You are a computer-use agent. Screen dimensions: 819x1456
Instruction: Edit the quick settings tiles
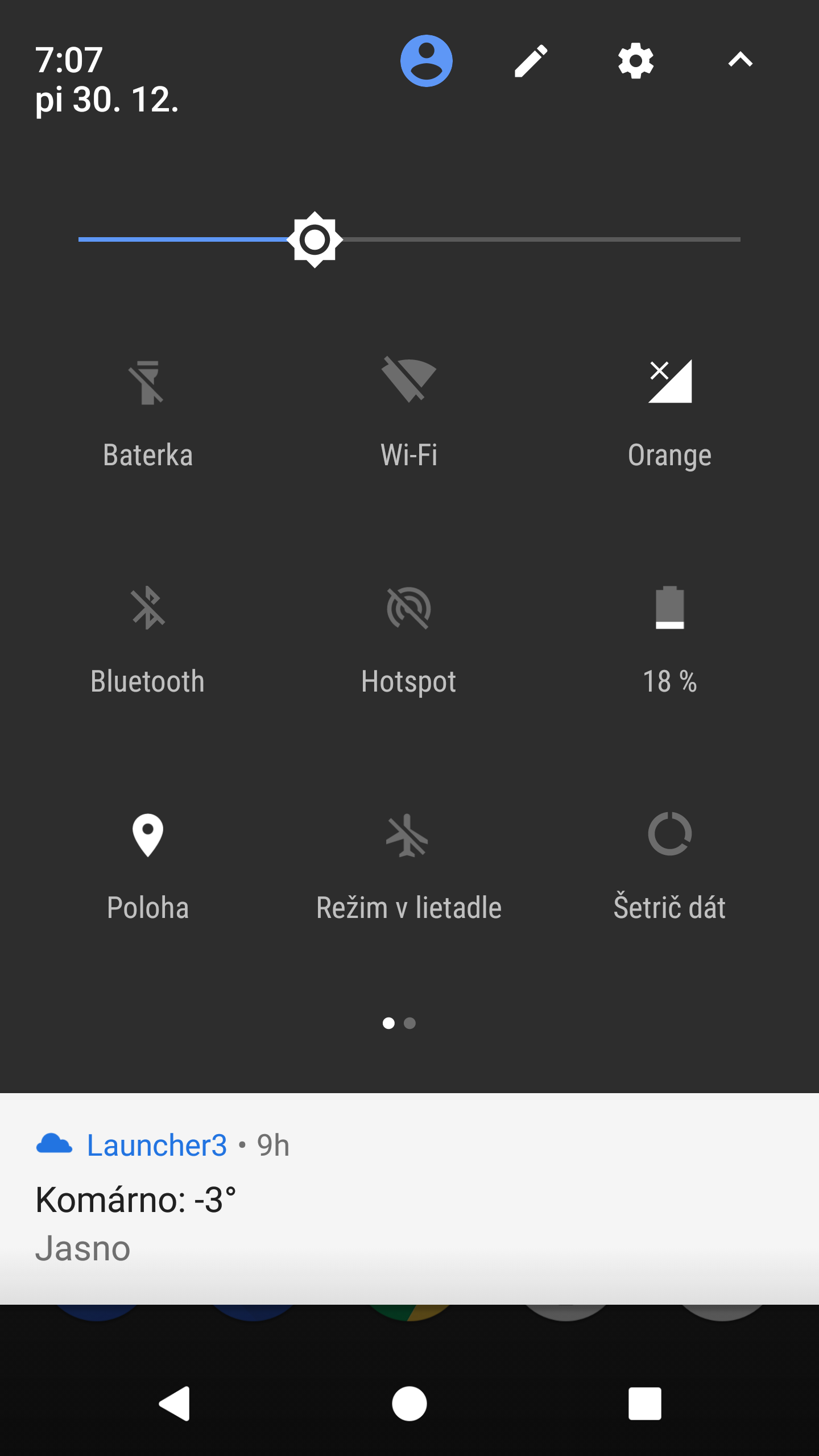click(531, 61)
